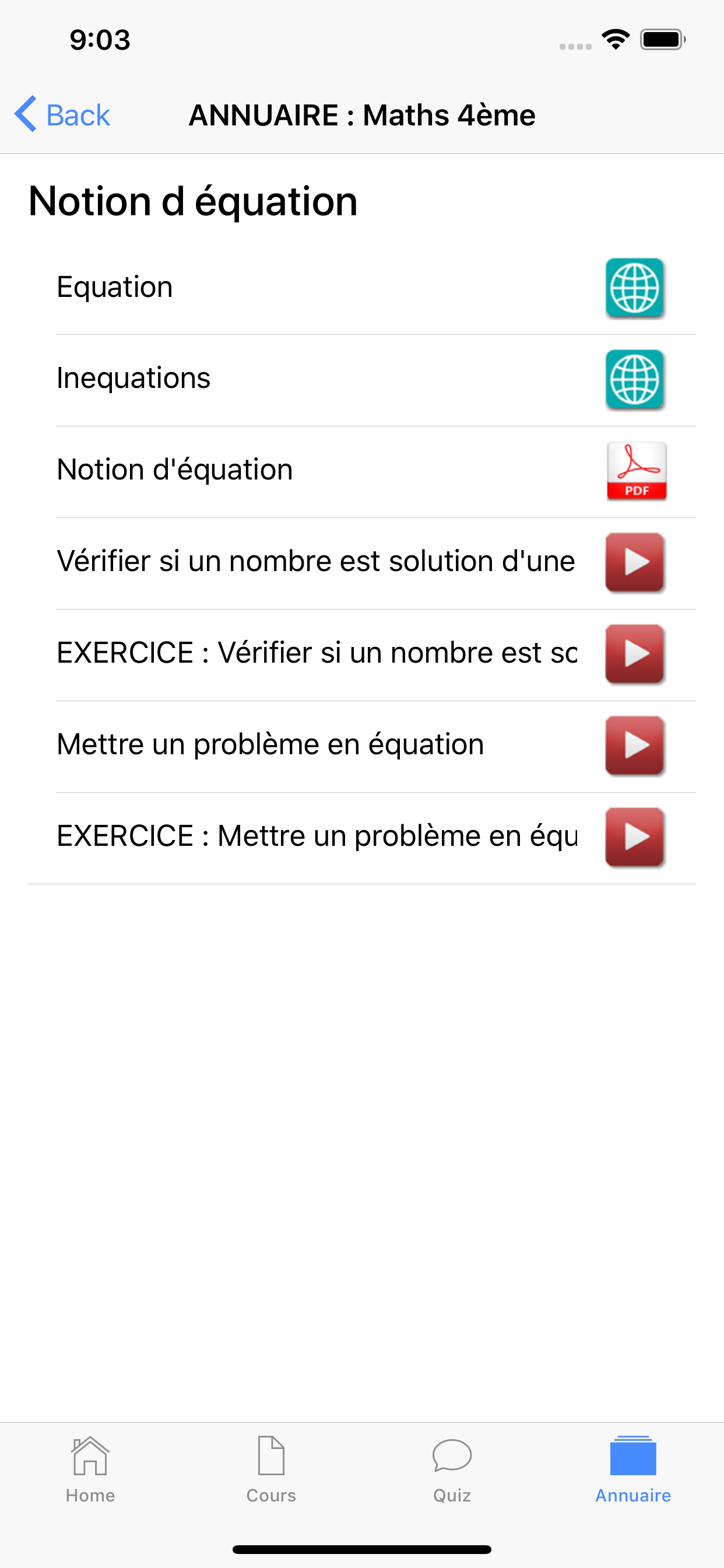Open the Quiz tab
Viewport: 724px width, 1568px height.
[451, 1473]
